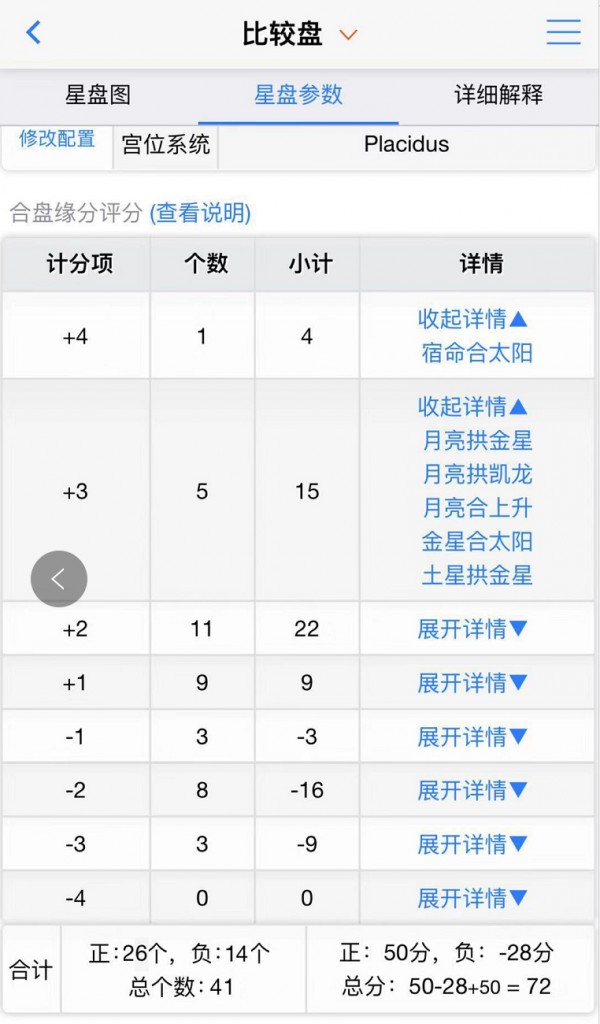The image size is (600, 1024).
Task: Select the 星盘参数 tab
Action: (298, 95)
